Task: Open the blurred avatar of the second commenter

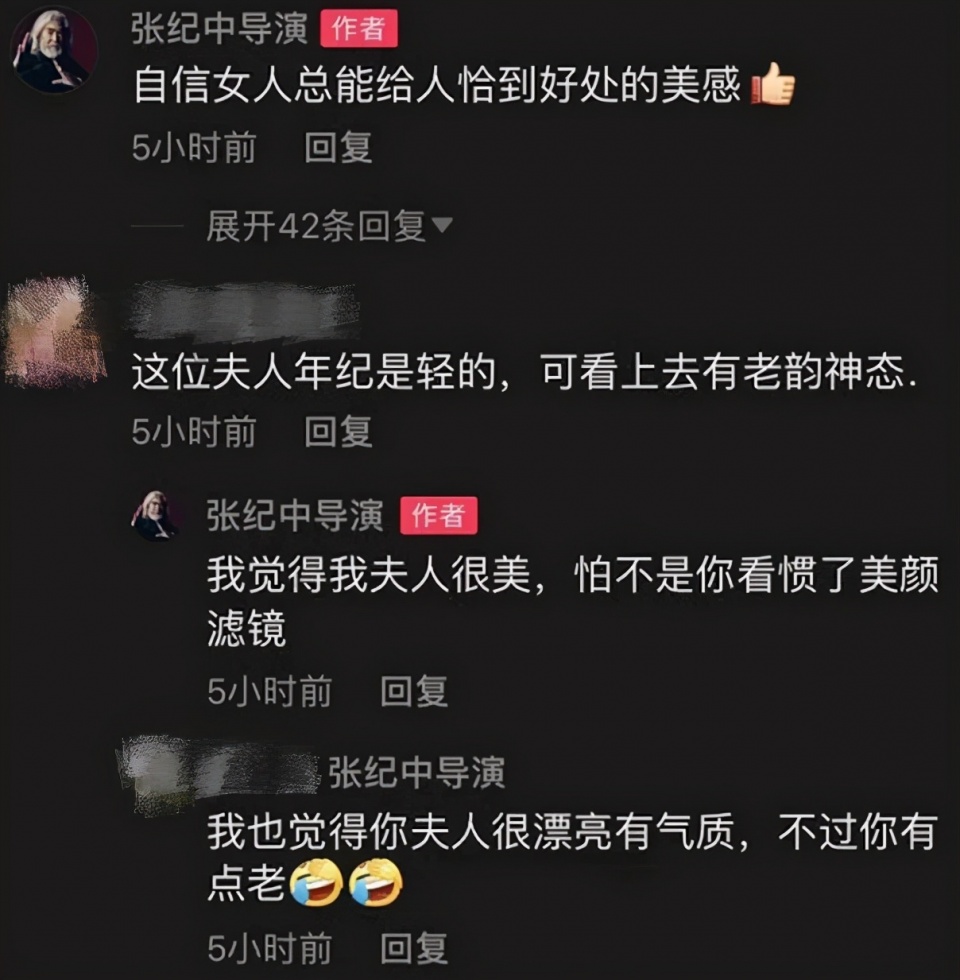Action: tap(54, 333)
